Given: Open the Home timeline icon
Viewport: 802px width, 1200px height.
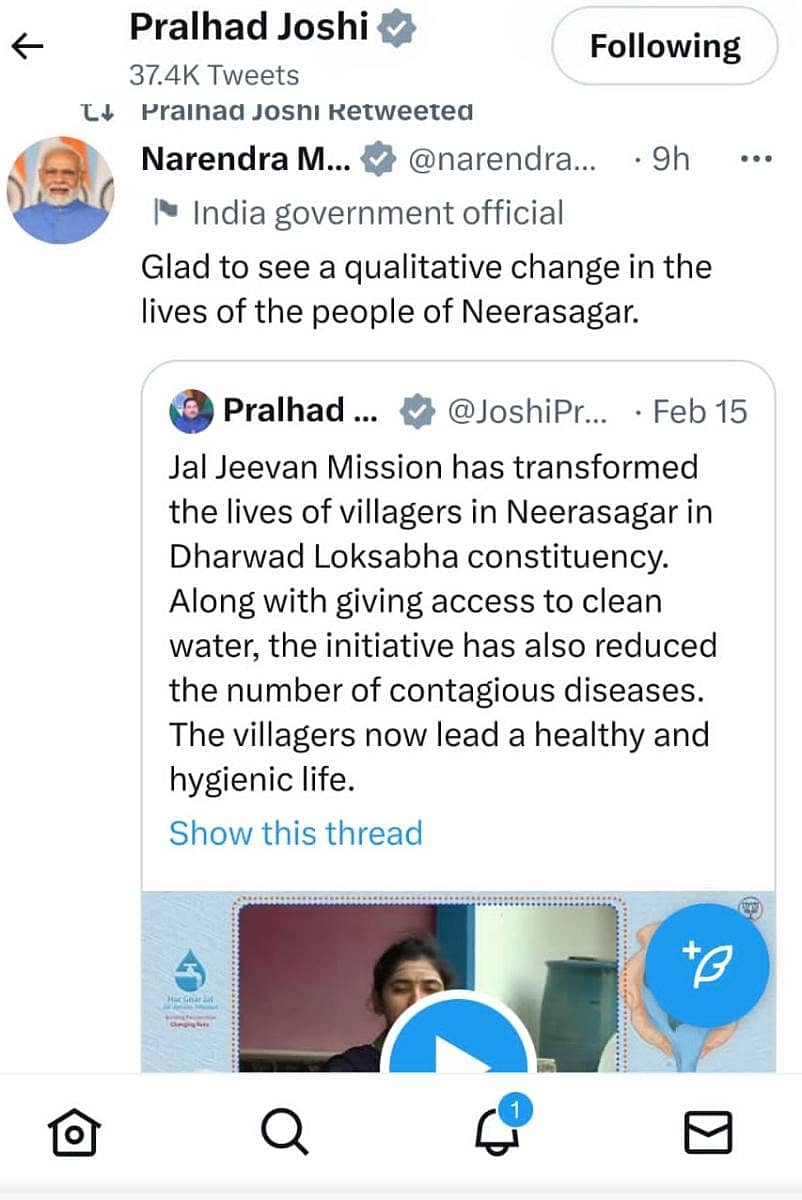Looking at the screenshot, I should [x=72, y=1133].
